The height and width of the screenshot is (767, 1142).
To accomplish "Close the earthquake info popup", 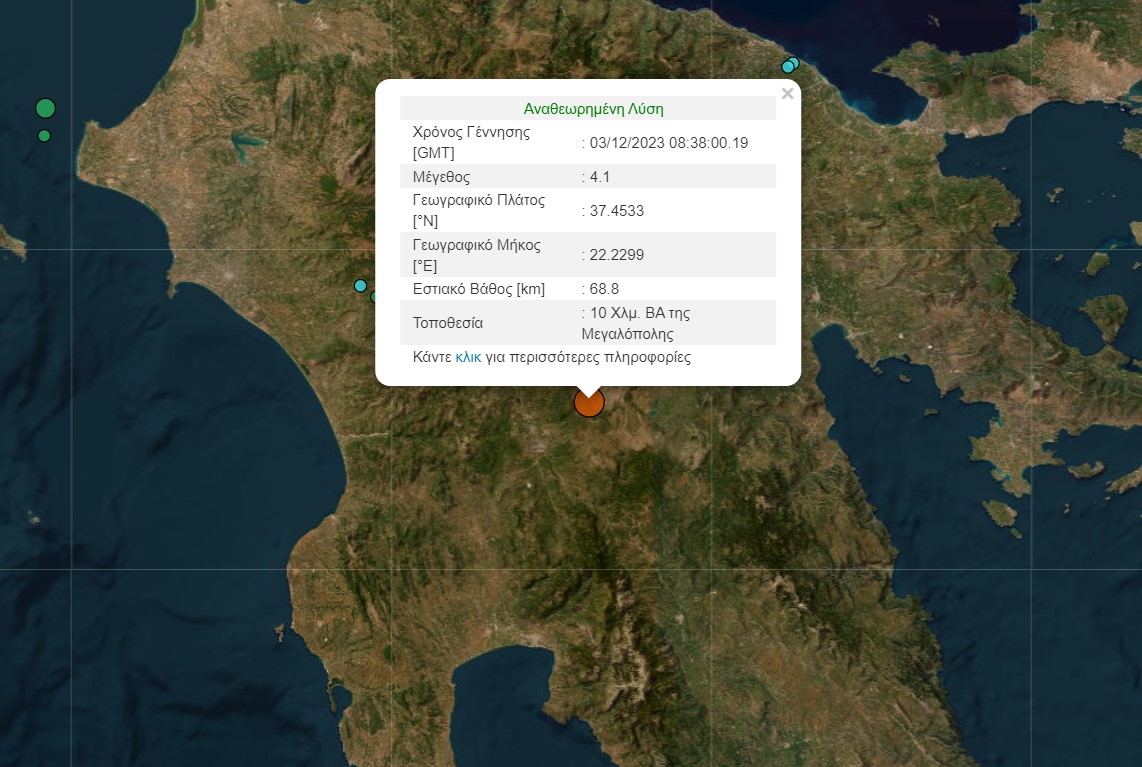I will (x=787, y=94).
